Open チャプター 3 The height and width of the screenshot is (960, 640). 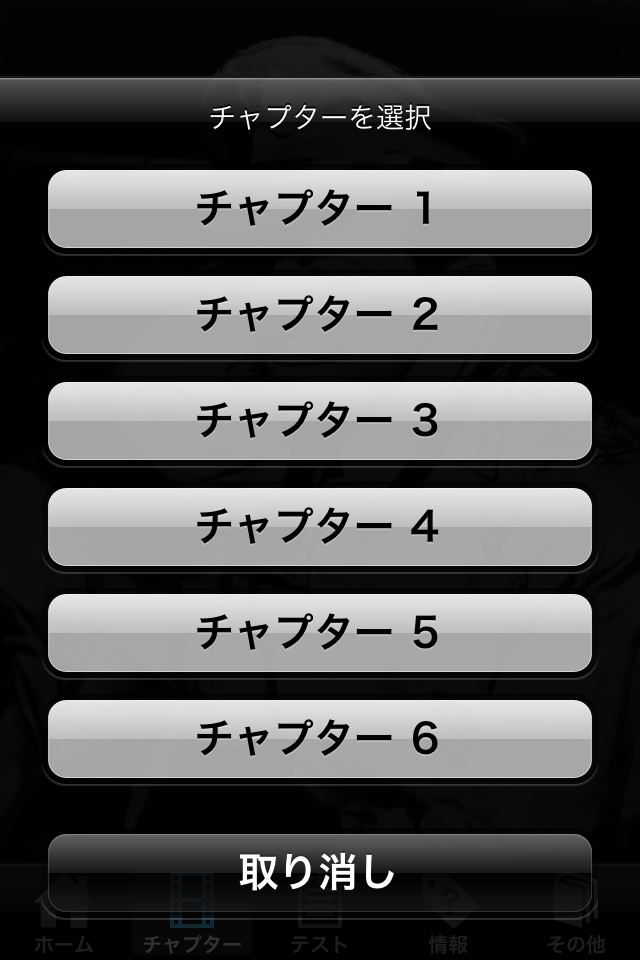click(x=320, y=421)
